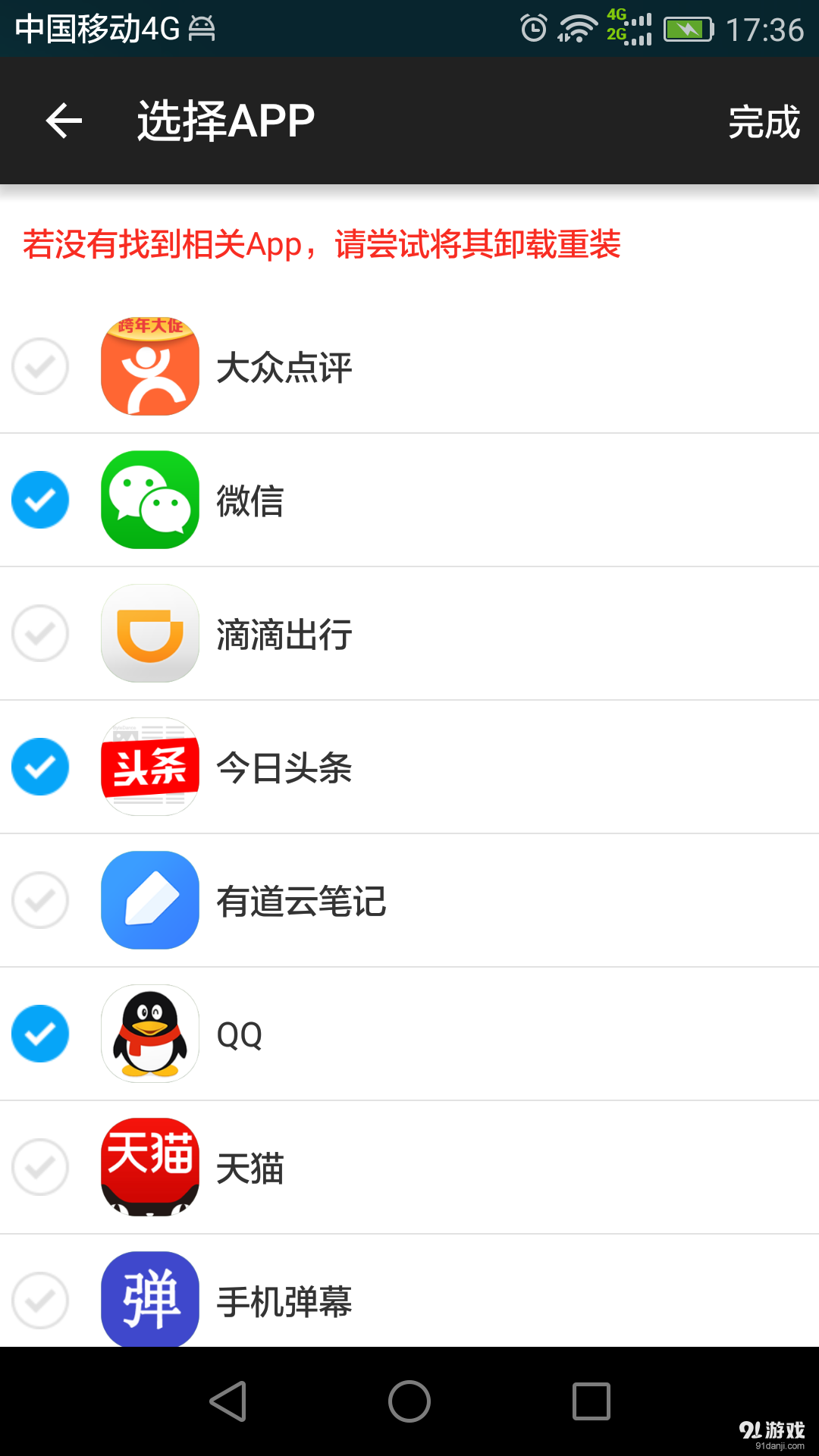Deselect the 今日头条 checkbox
This screenshot has width=819, height=1456.
40,767
